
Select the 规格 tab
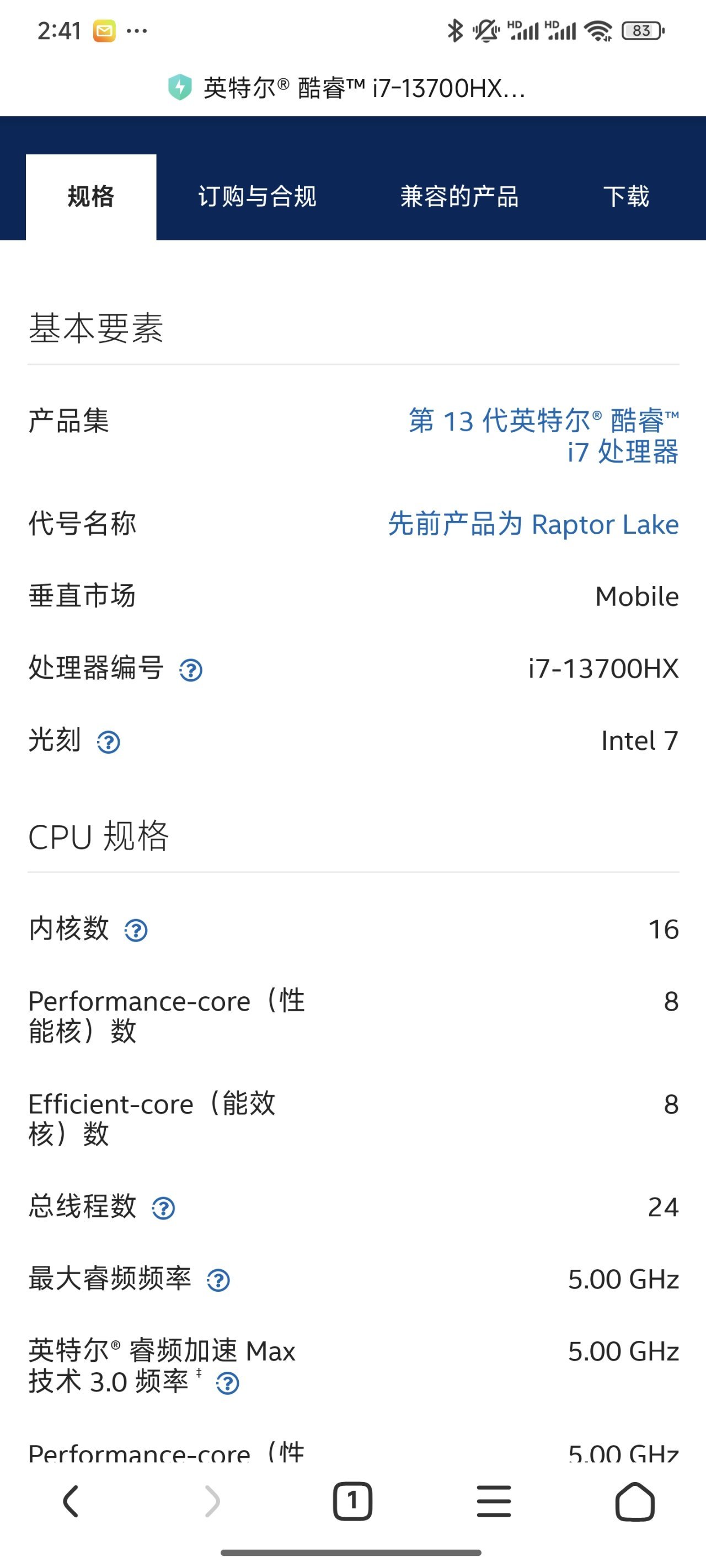[x=91, y=197]
